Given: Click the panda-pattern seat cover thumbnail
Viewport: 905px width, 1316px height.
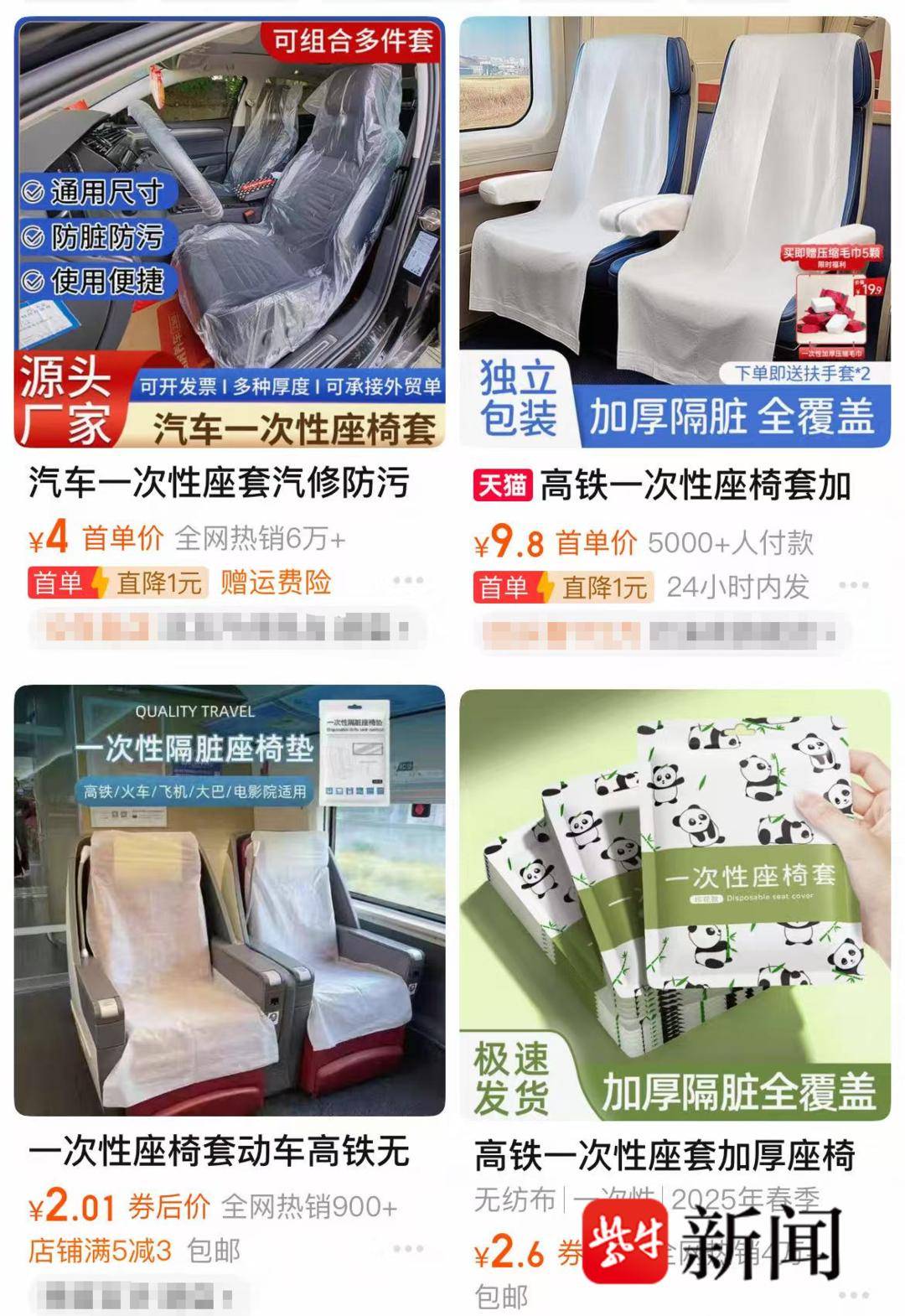Looking at the screenshot, I should 679,905.
